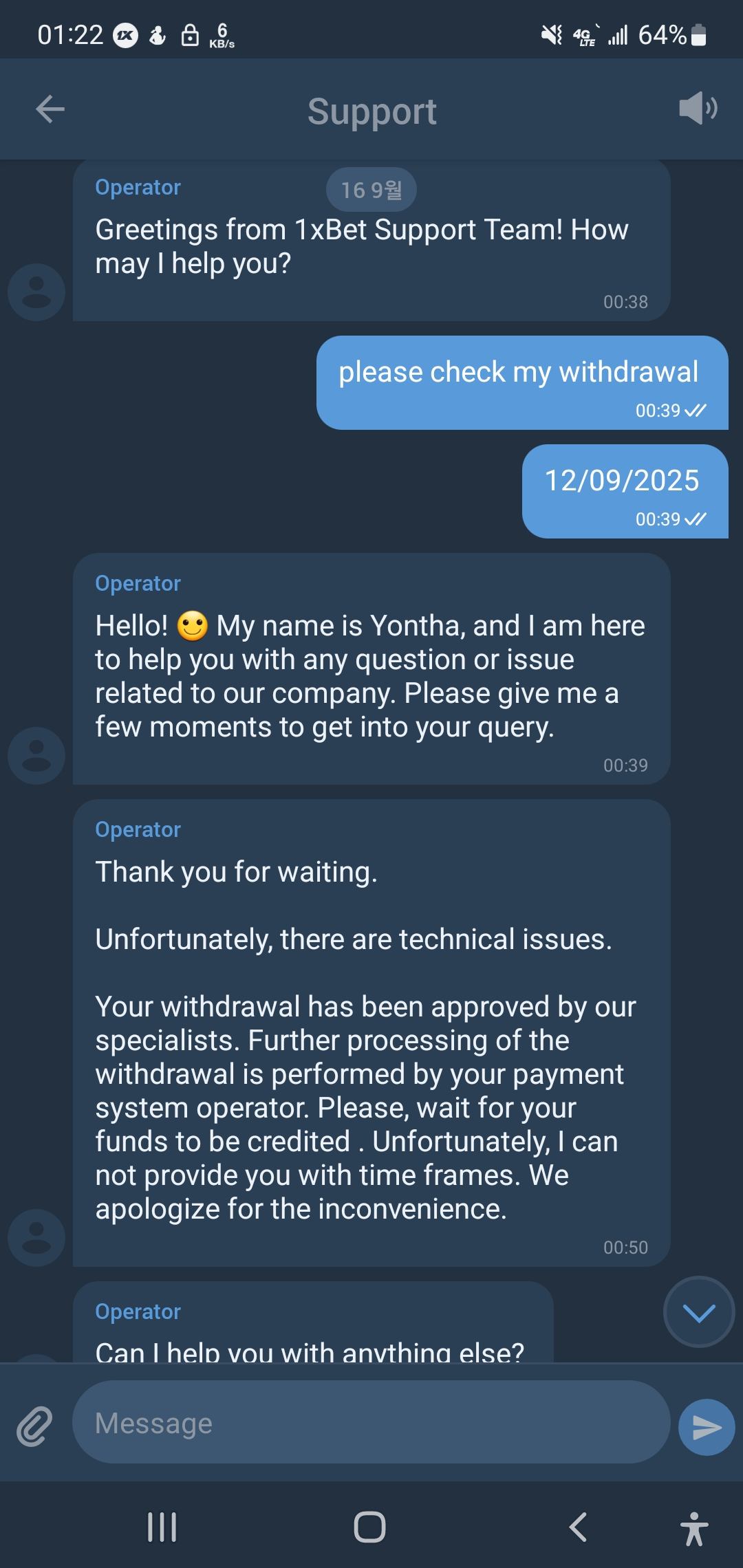Viewport: 743px width, 1568px height.
Task: Mute chat sound with speaker icon
Action: tap(698, 109)
